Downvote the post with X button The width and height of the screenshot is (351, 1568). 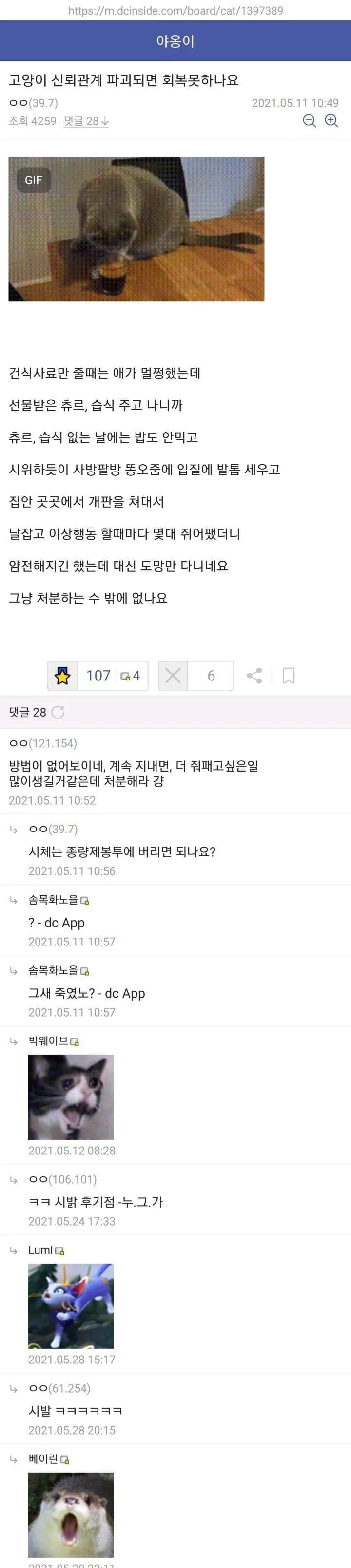(173, 676)
